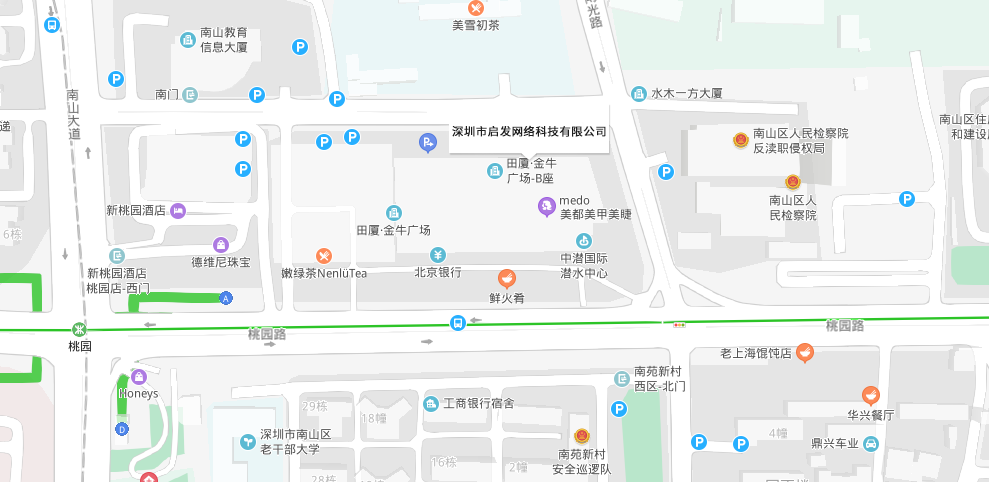Viewport: 989px width, 482px height.
Task: Open the 工商银行宿舍 building marker
Action: tap(430, 403)
